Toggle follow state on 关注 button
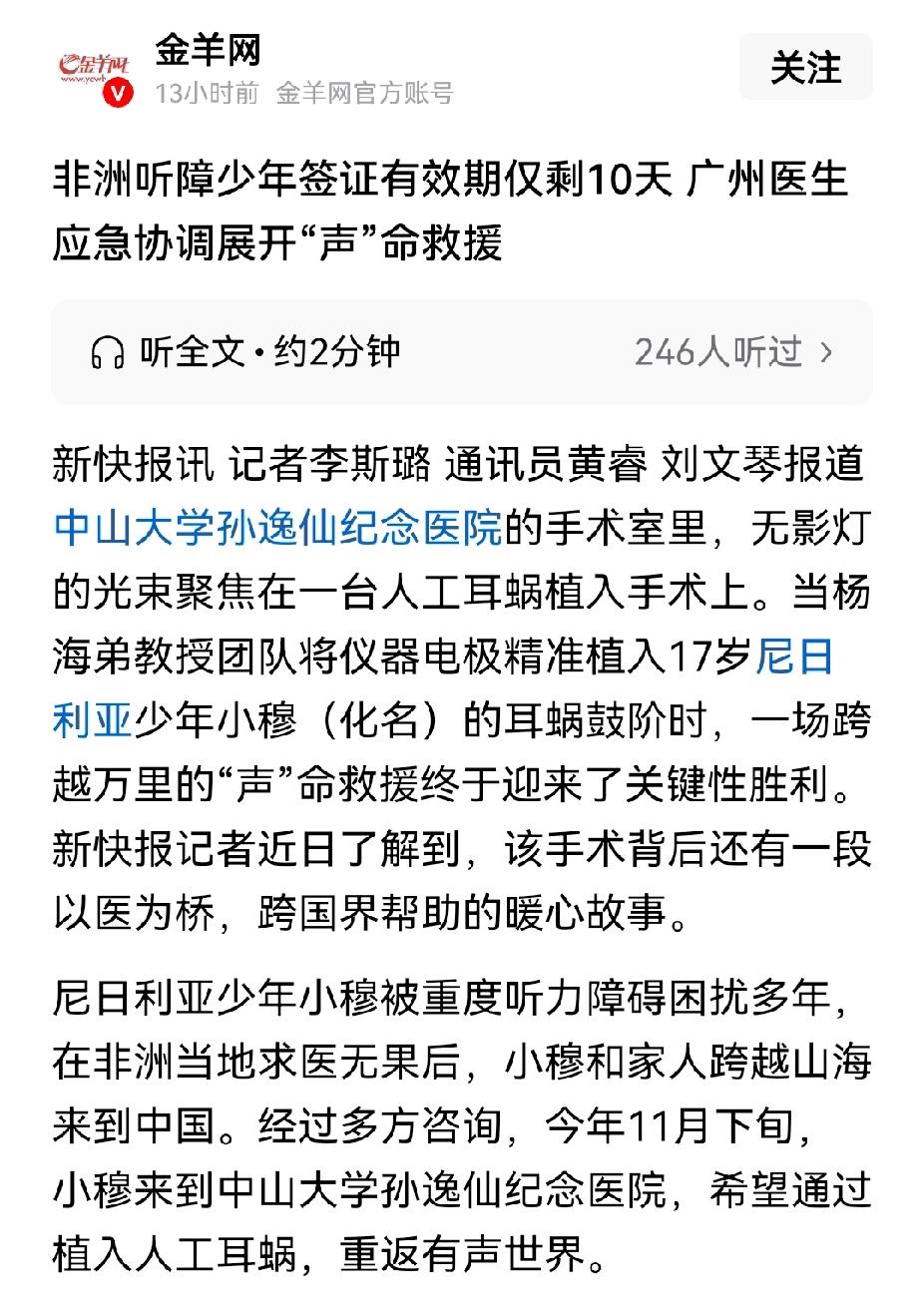This screenshot has height=1315, width=924. [x=805, y=68]
